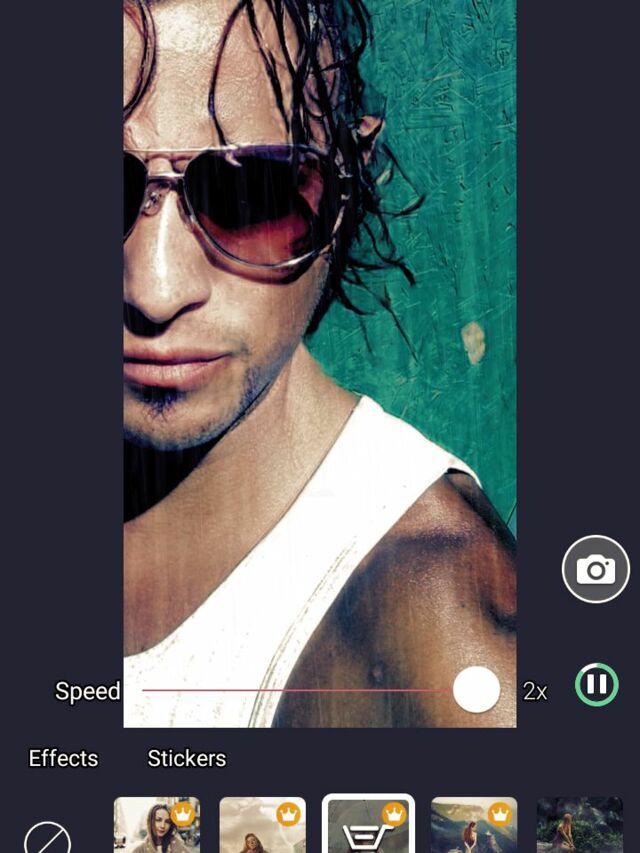The image size is (640, 853).
Task: Tap the Speed slider track
Action: [x=300, y=690]
